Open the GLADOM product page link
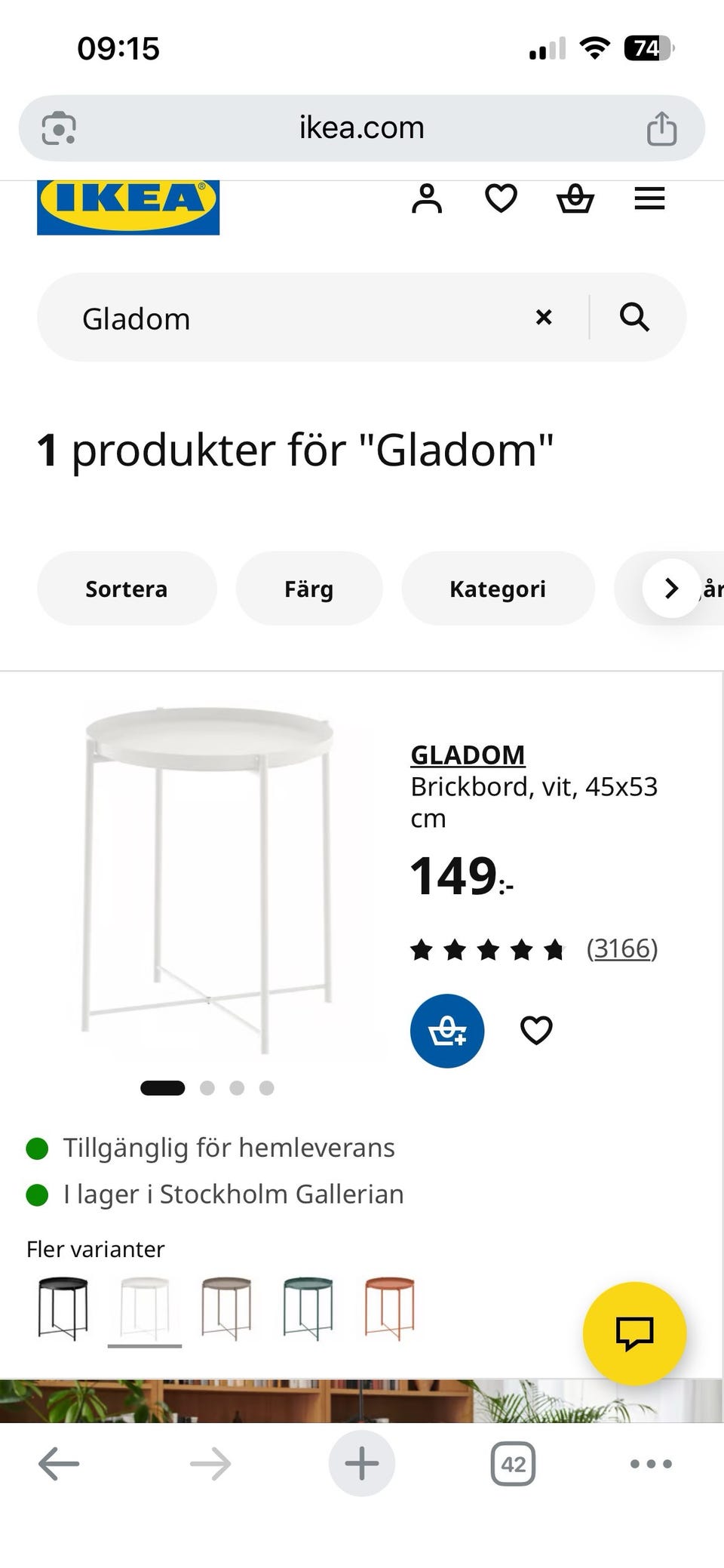This screenshot has height=1568, width=724. pyautogui.click(x=468, y=755)
